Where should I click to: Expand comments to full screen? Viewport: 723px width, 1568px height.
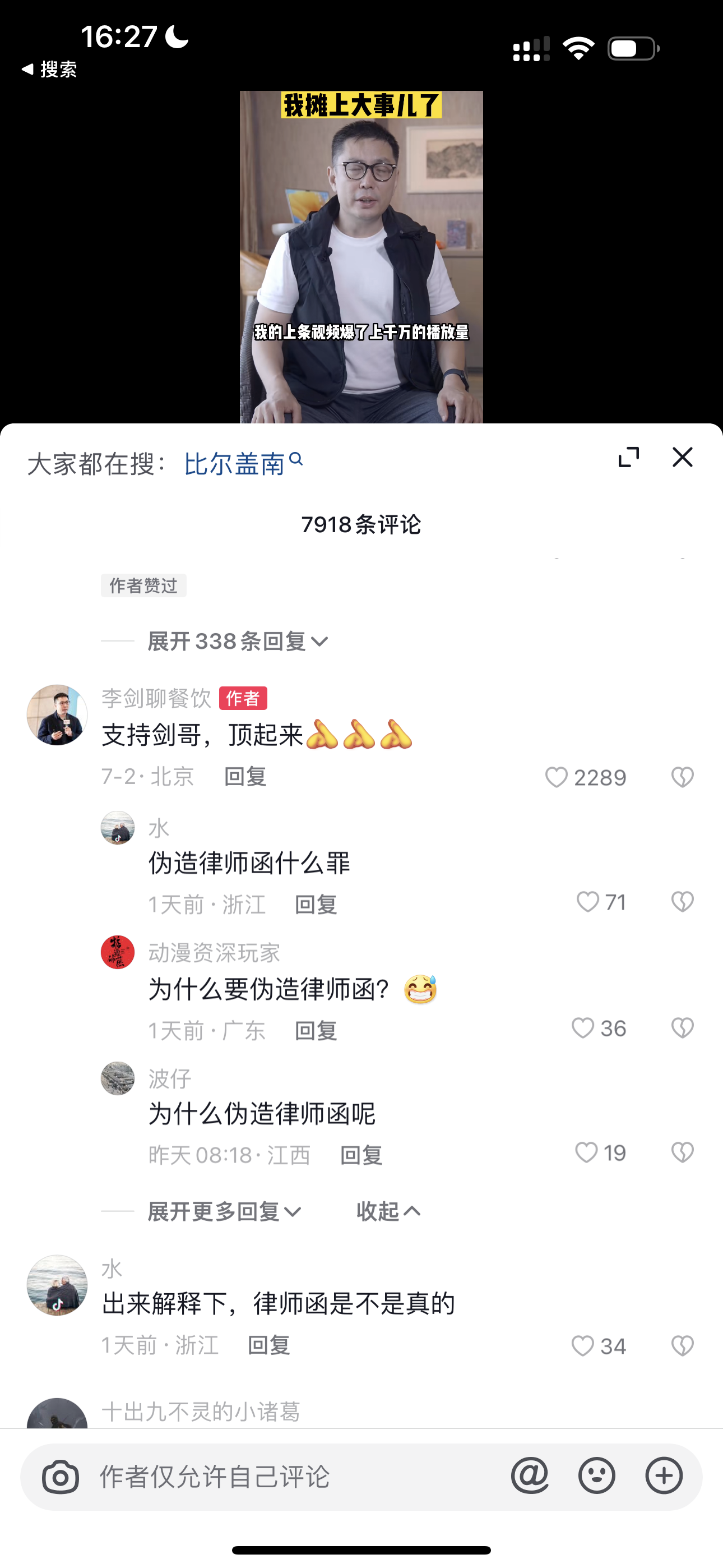[629, 457]
